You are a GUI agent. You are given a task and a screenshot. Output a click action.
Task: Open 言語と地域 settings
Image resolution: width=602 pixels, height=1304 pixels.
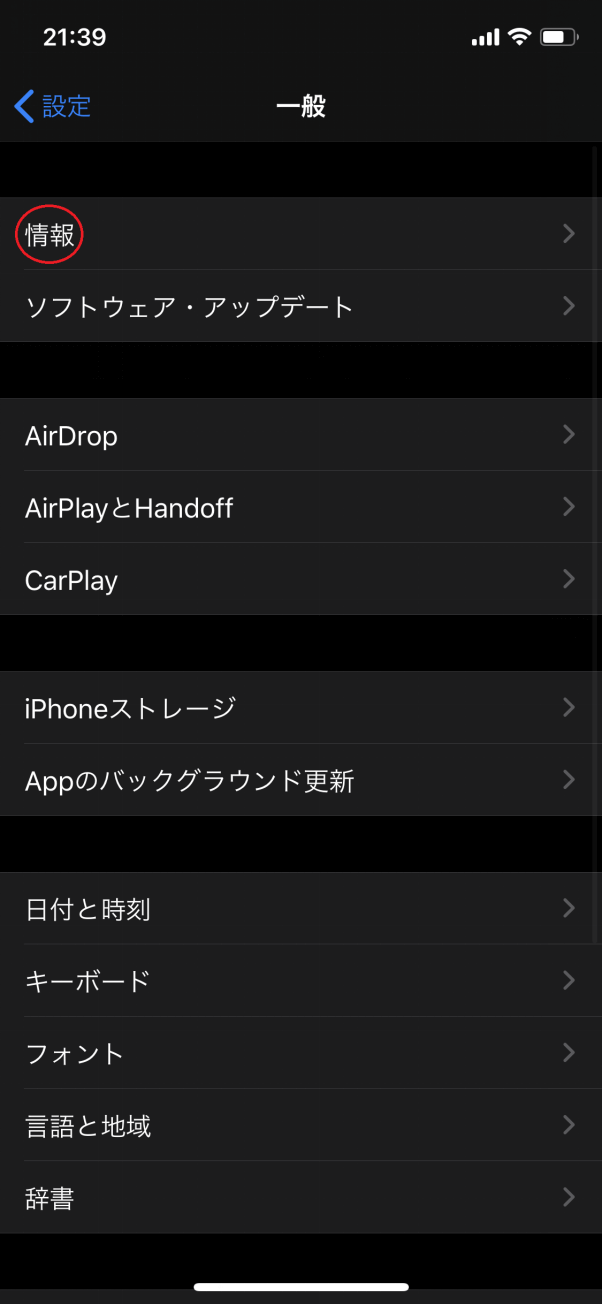[x=301, y=1125]
